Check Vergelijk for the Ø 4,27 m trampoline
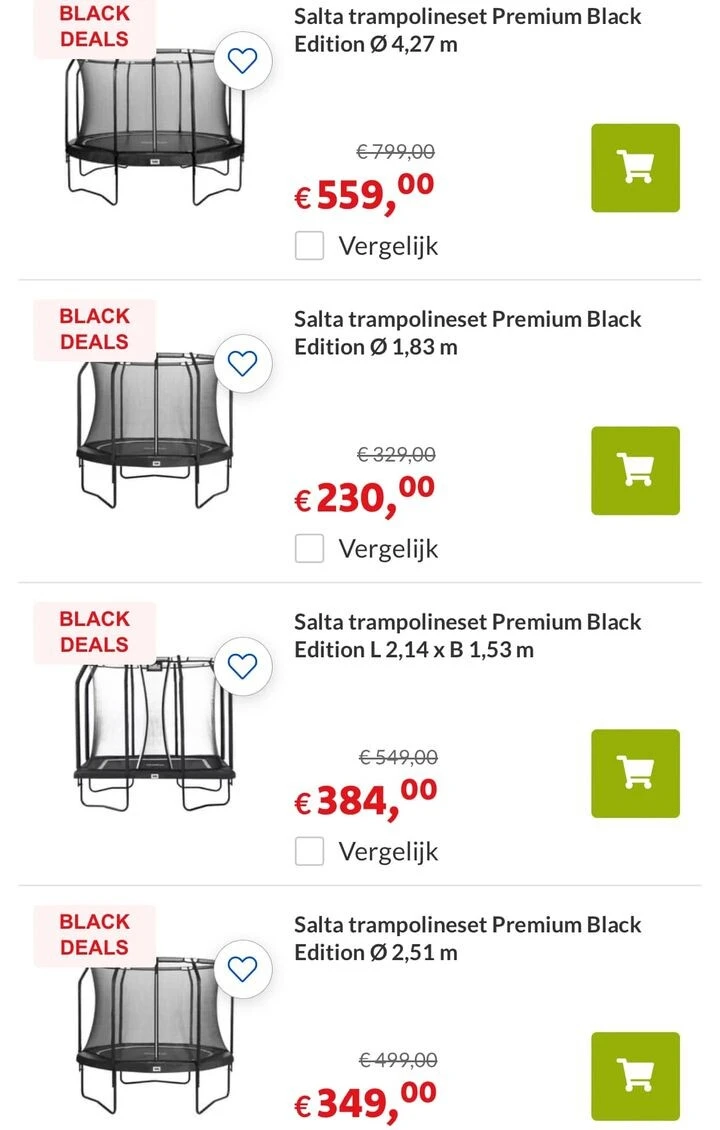Image resolution: width=720 pixels, height=1130 pixels. (x=310, y=245)
